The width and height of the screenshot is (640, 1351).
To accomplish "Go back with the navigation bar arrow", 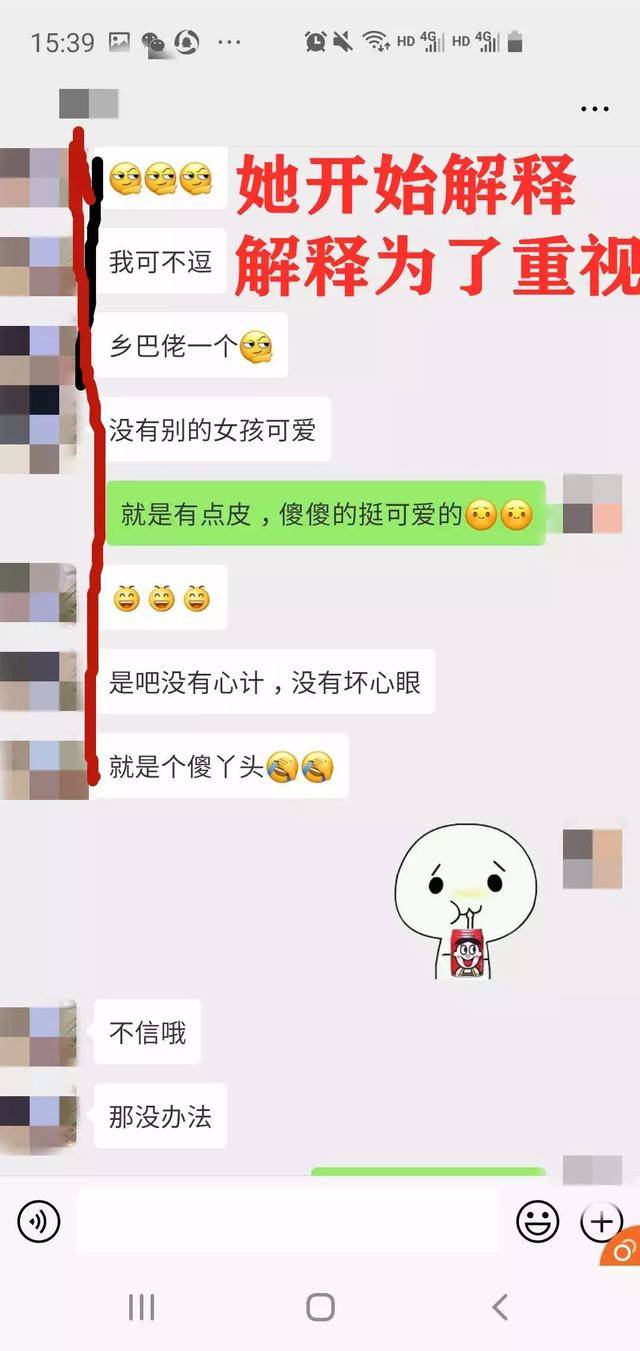I will click(500, 1306).
